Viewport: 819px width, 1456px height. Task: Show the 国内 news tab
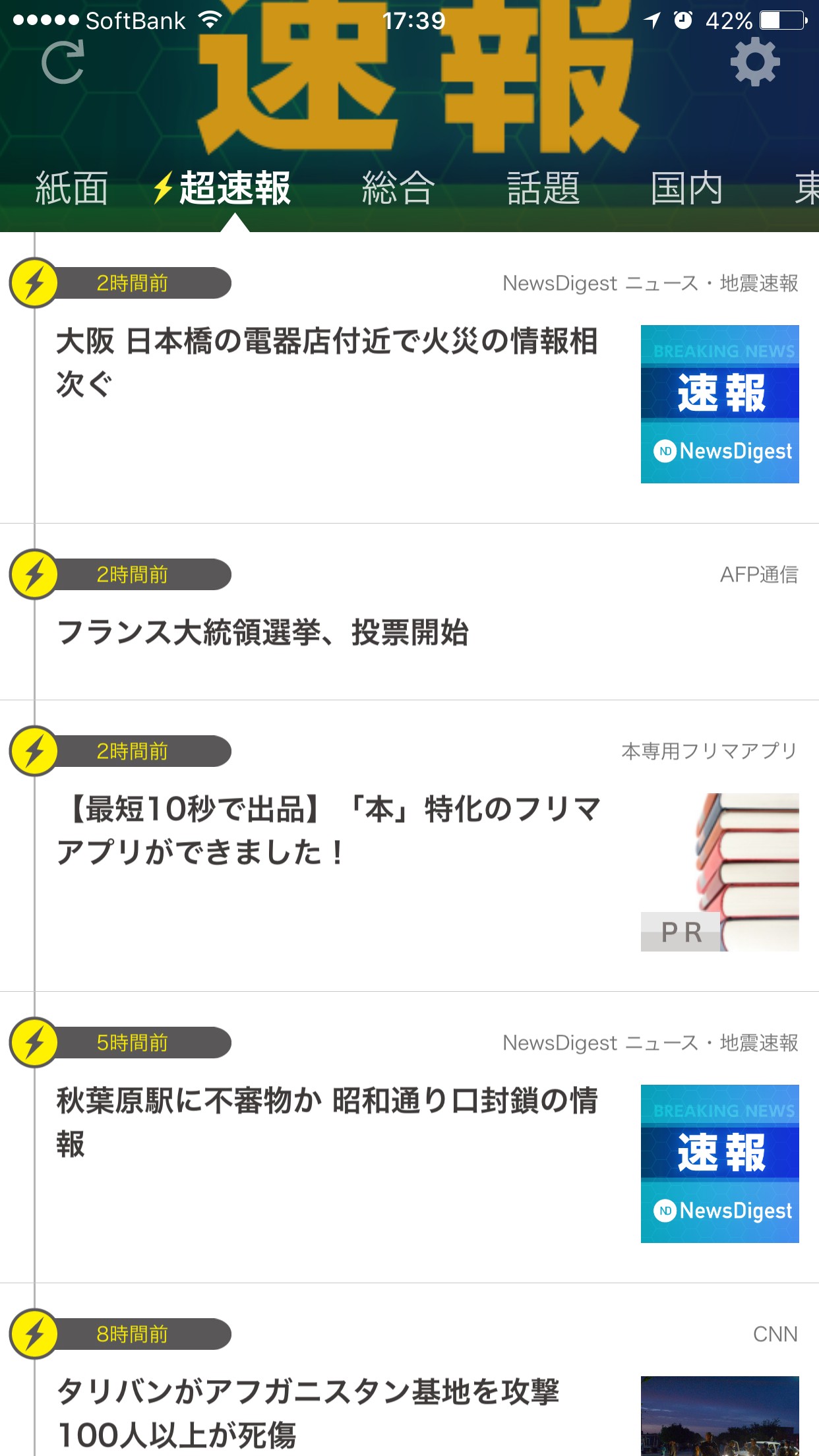coord(686,189)
